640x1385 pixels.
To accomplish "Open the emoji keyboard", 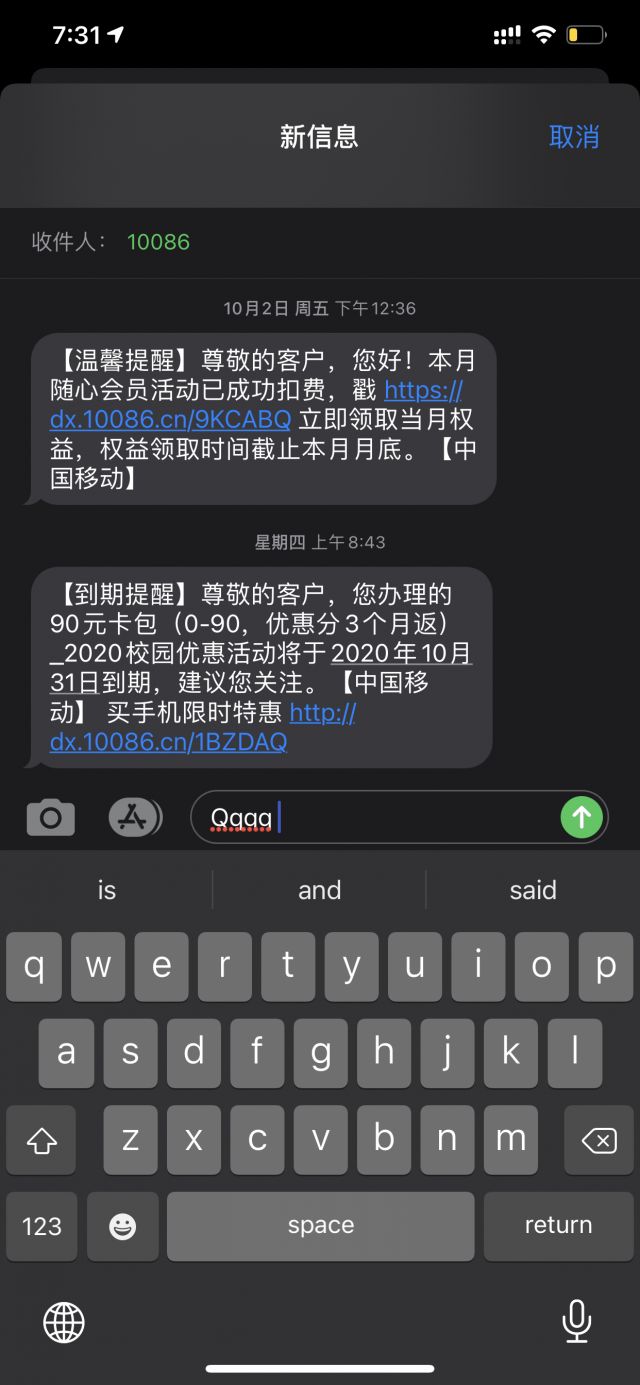I will (x=122, y=1226).
